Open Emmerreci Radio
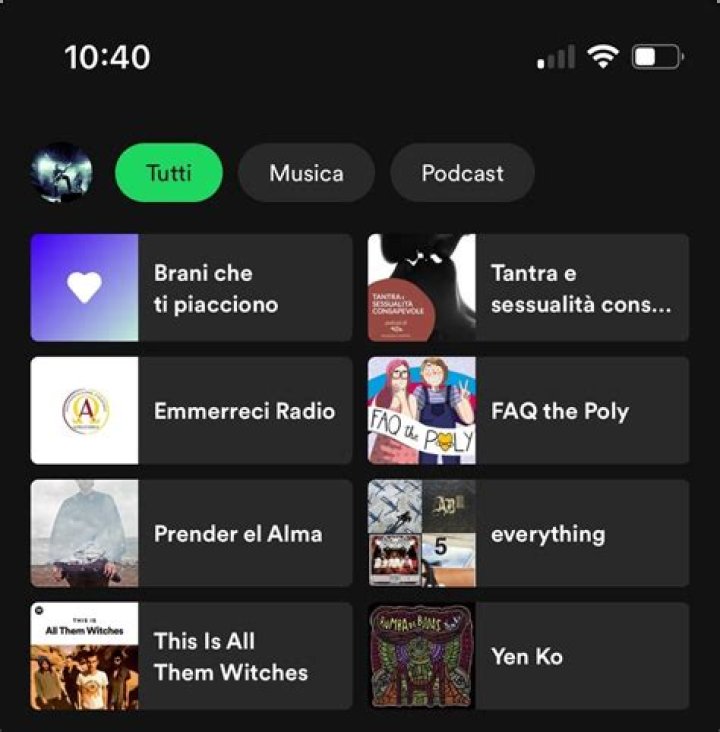The height and width of the screenshot is (732, 720). pyautogui.click(x=192, y=411)
